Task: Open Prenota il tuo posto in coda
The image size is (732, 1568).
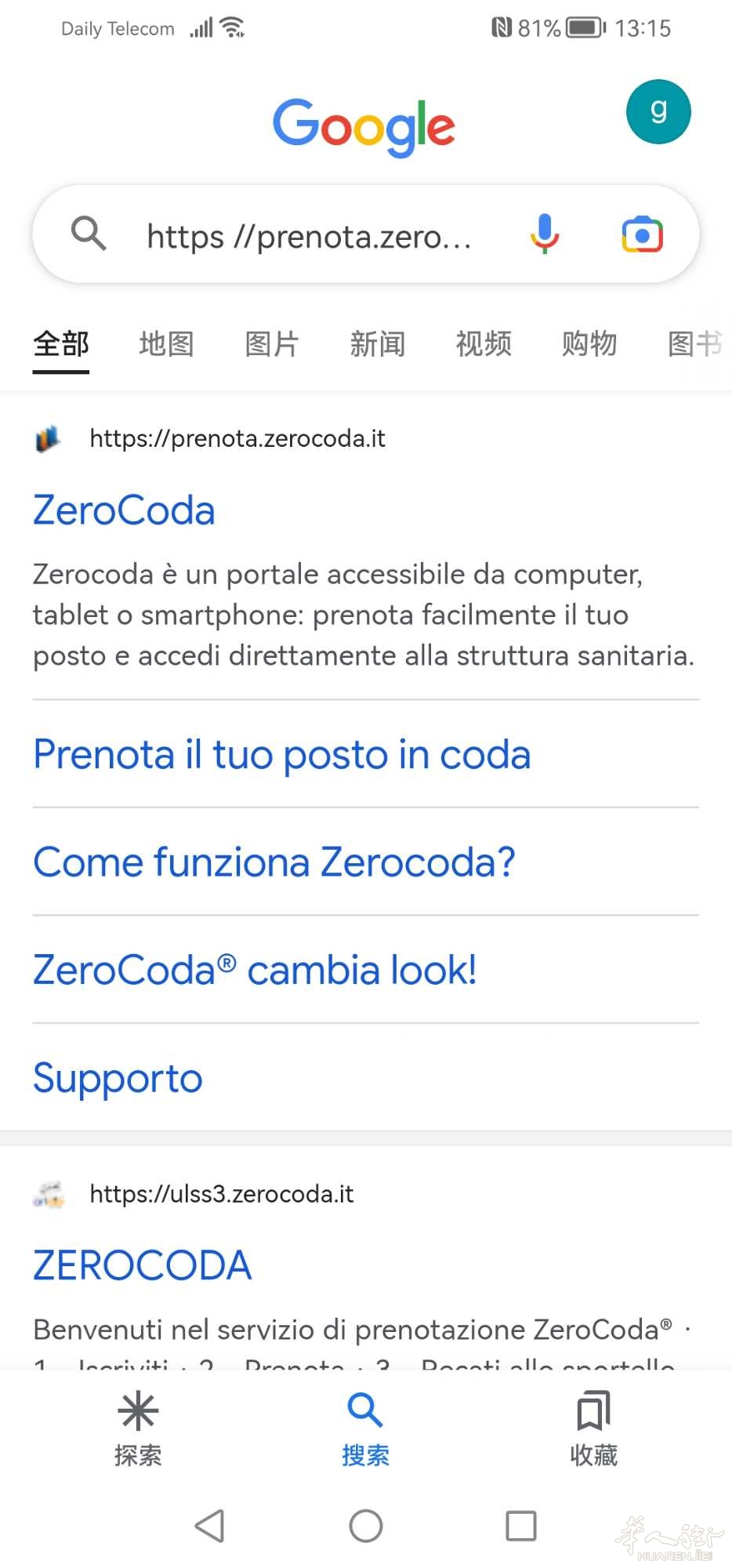Action: 282,754
